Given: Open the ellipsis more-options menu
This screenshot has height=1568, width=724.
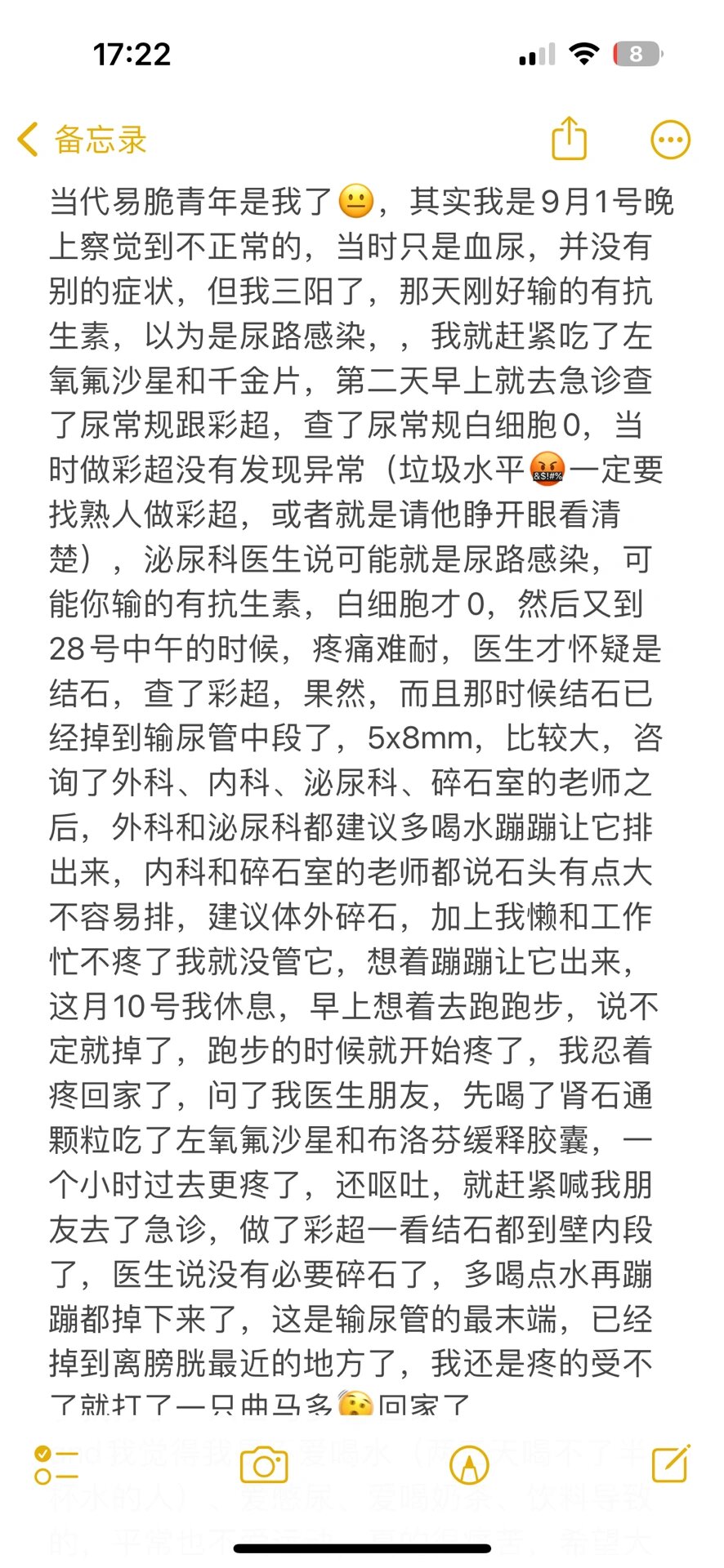Looking at the screenshot, I should tap(671, 139).
